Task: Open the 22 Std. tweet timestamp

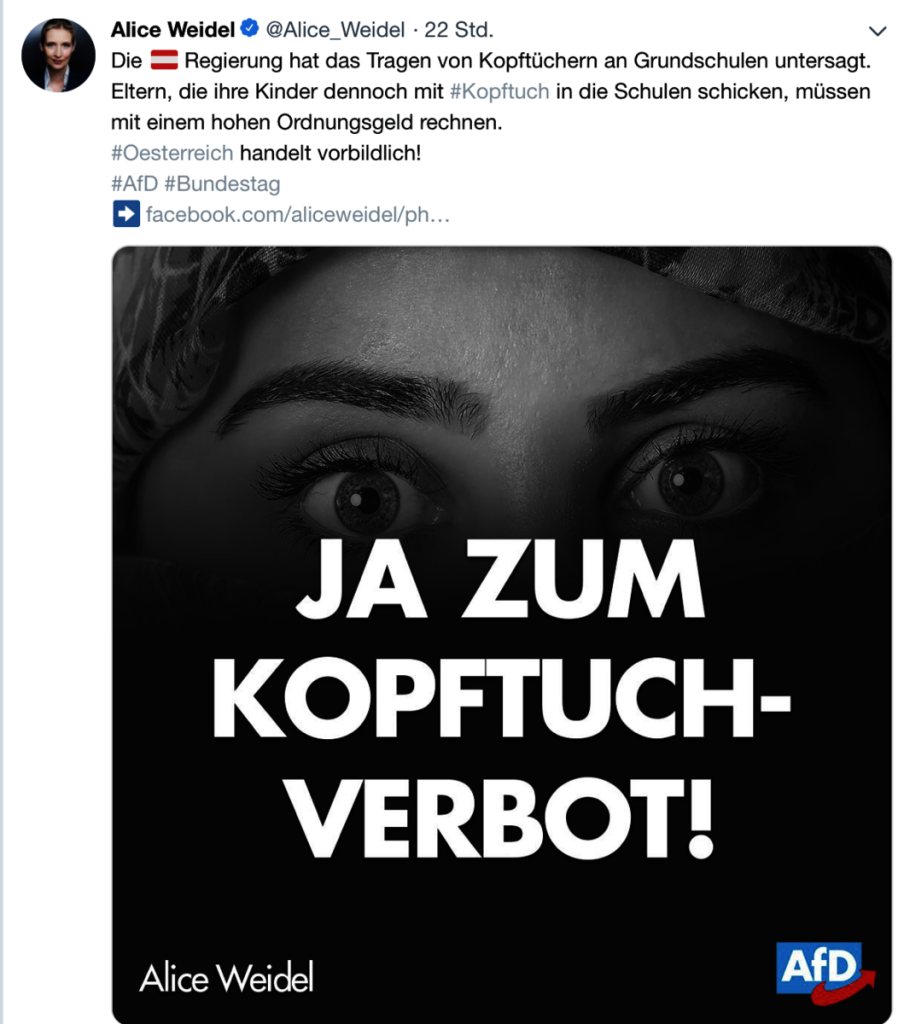Action: coord(460,30)
